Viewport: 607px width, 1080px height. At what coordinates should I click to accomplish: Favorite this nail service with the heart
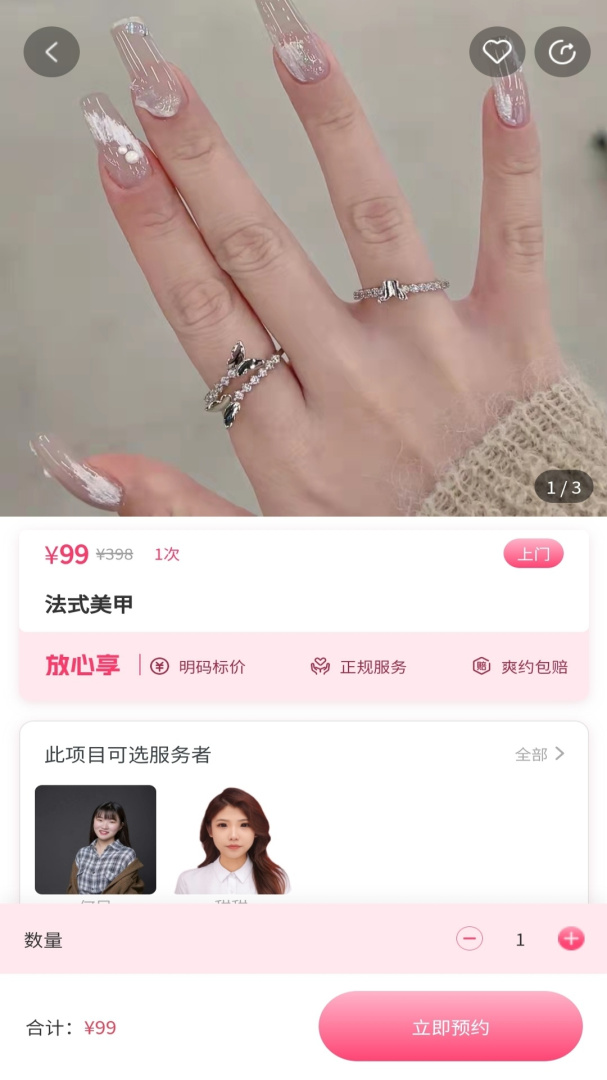pos(497,52)
